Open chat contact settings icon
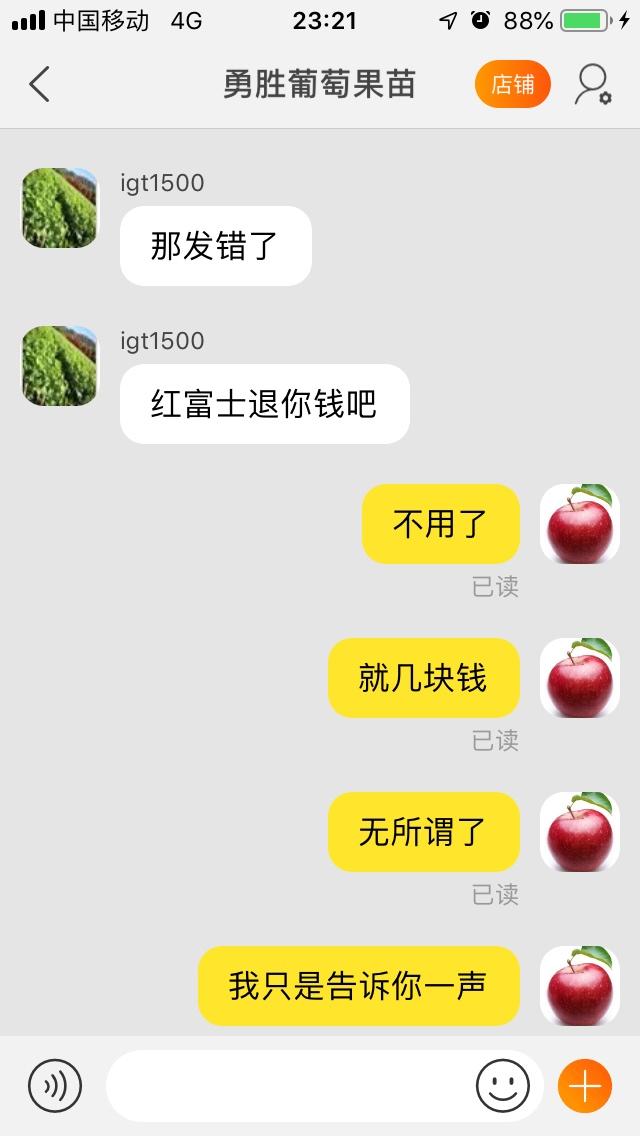 [x=593, y=85]
